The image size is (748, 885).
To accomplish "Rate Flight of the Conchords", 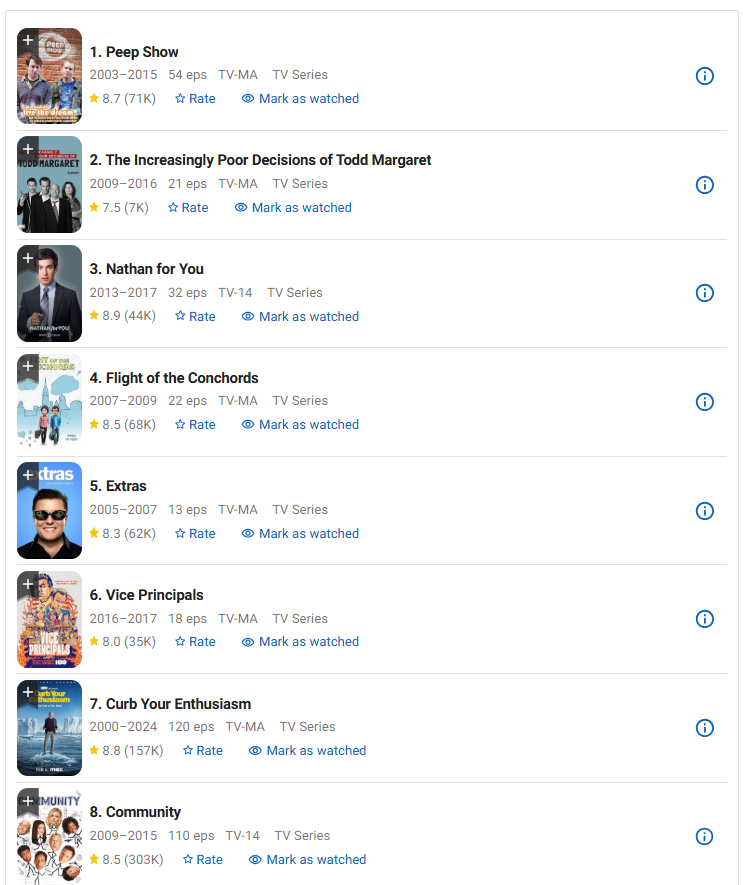I will click(x=195, y=425).
